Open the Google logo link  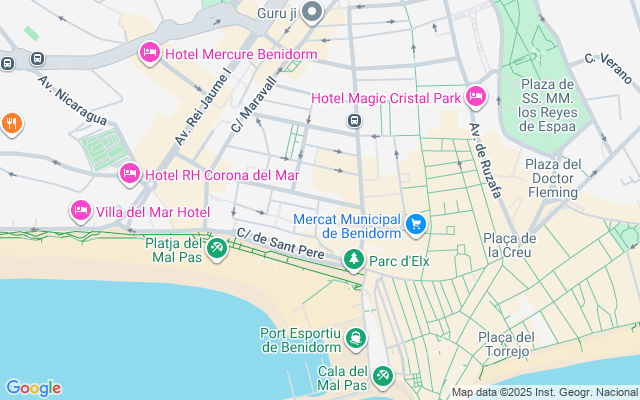click(x=33, y=388)
